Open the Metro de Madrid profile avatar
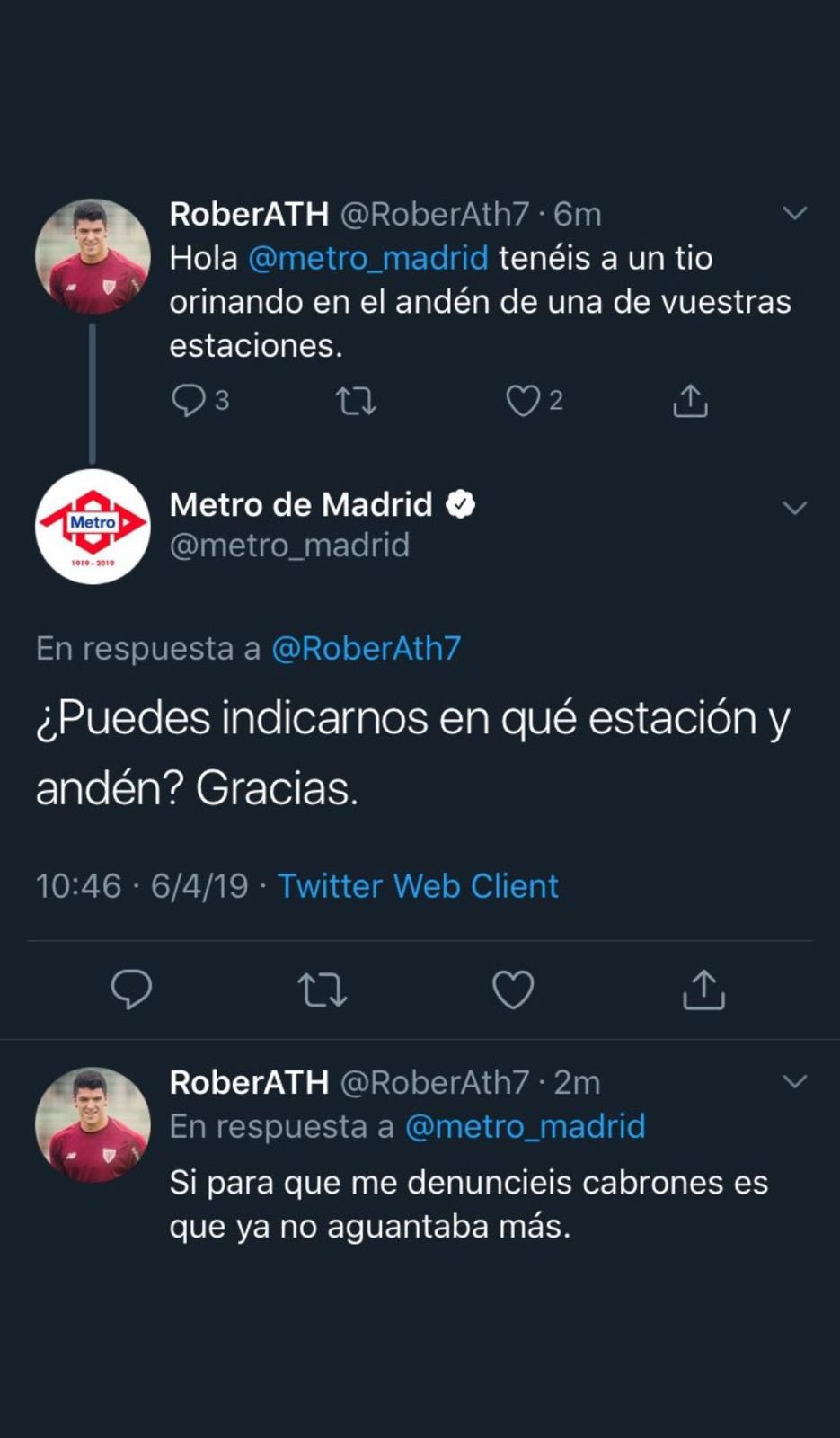Viewport: 840px width, 1438px height. pos(93,527)
